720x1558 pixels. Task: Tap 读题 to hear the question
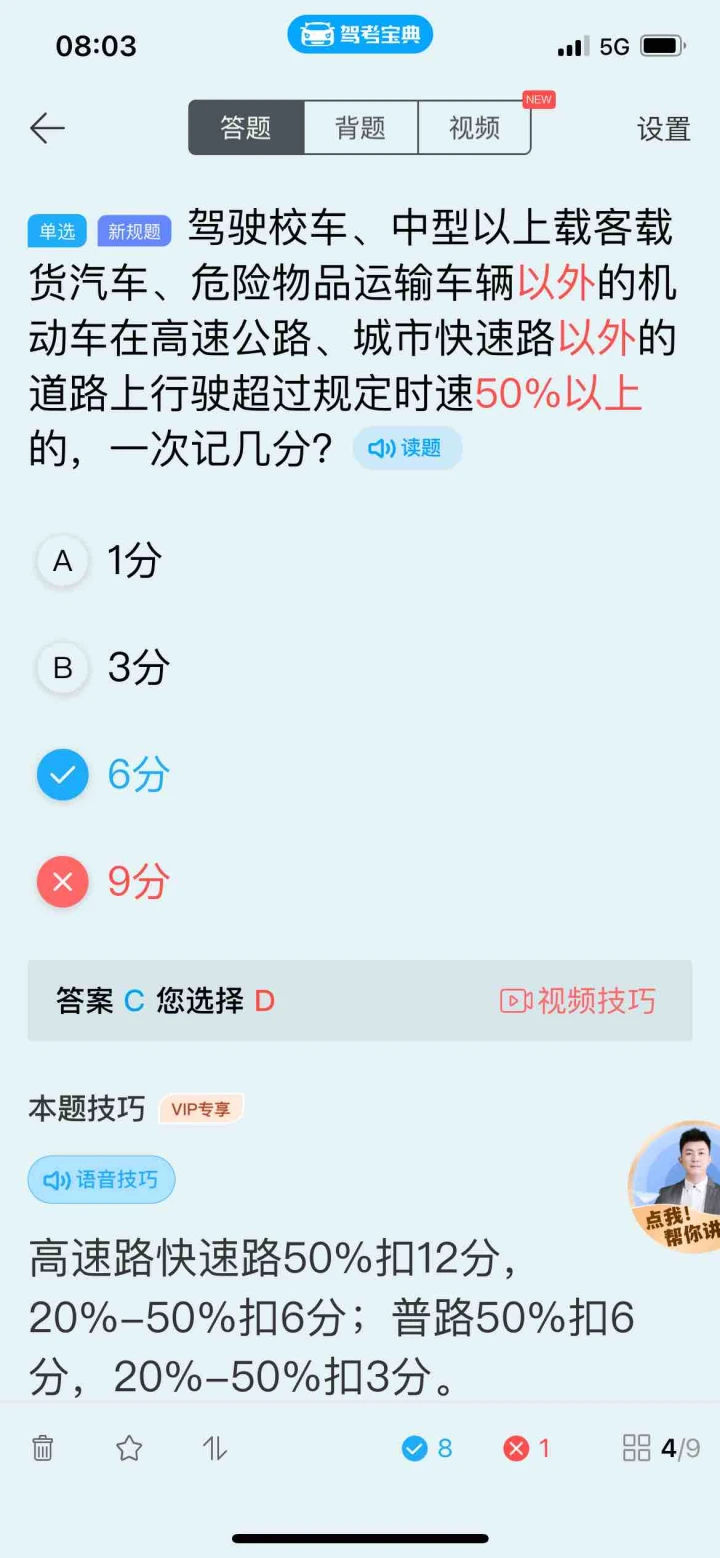click(x=407, y=448)
